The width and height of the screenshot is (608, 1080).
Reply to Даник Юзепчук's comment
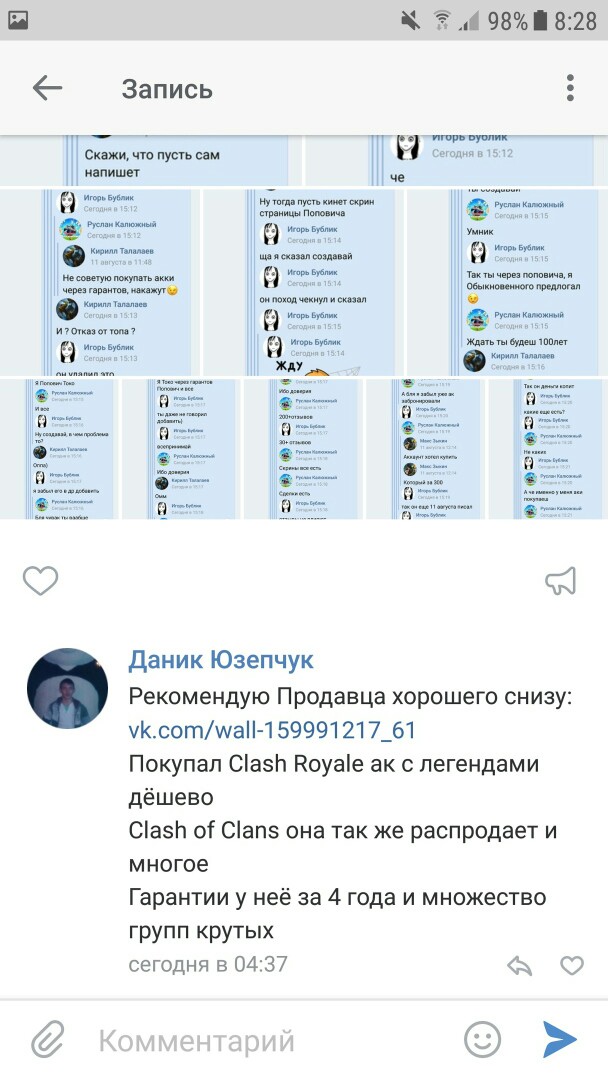519,965
